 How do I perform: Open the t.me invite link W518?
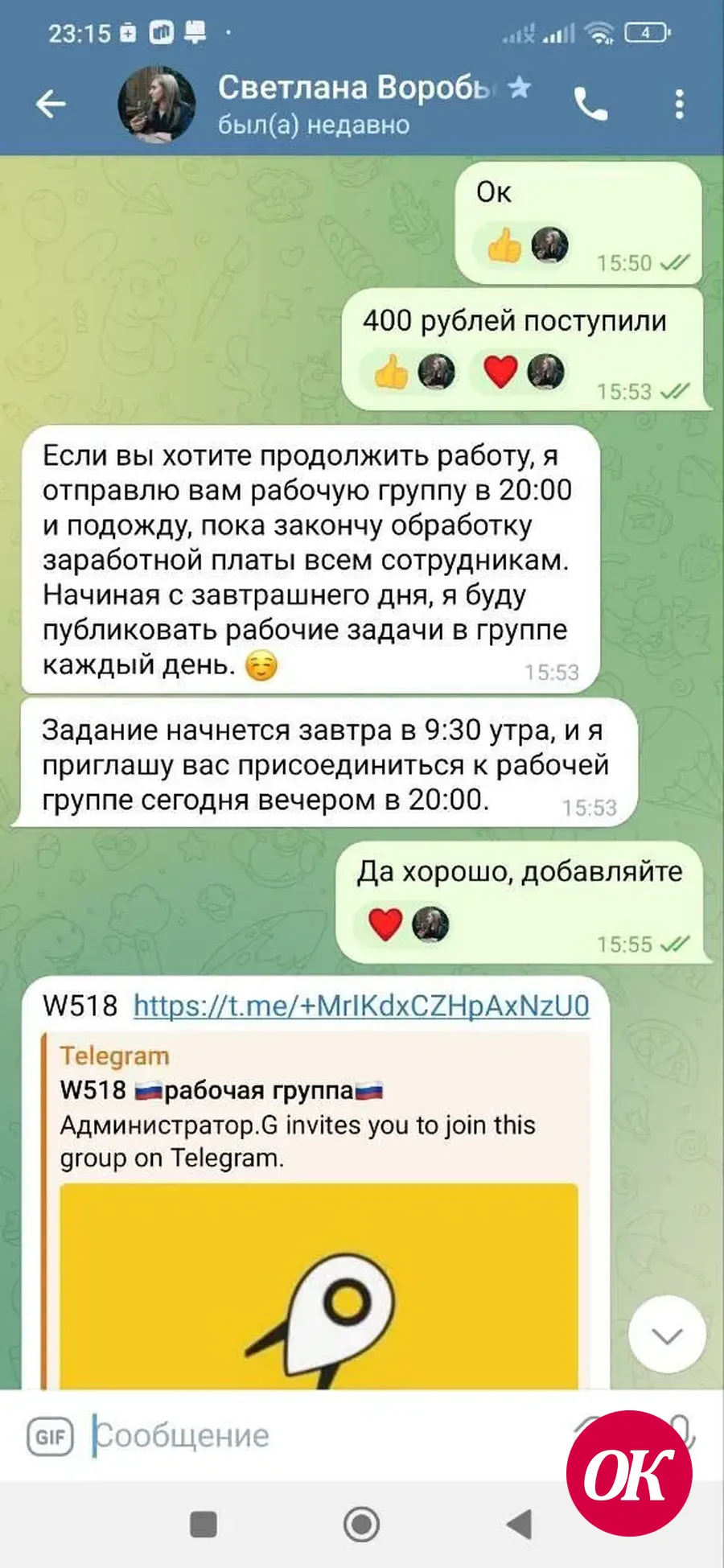361,1005
